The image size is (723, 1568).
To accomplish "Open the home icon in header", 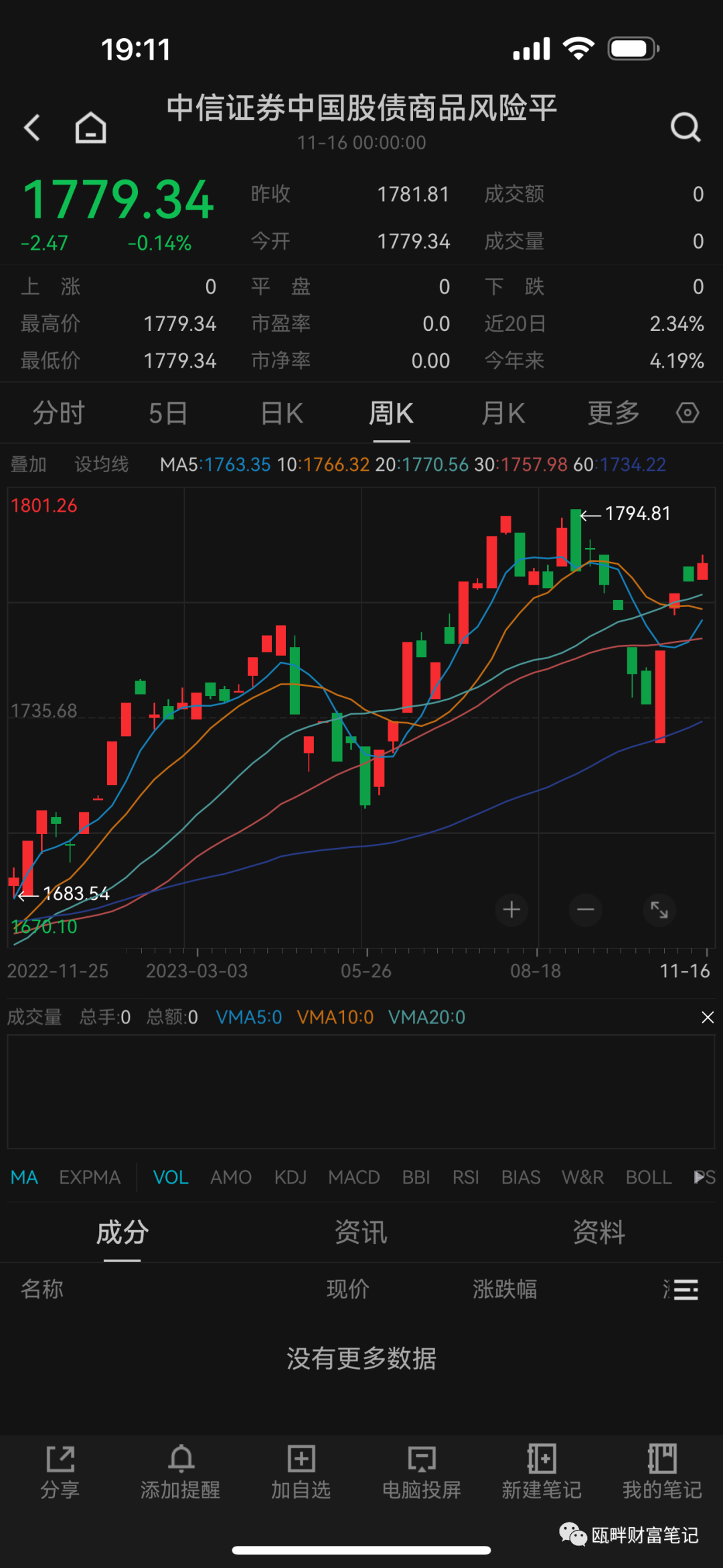I will [x=90, y=127].
